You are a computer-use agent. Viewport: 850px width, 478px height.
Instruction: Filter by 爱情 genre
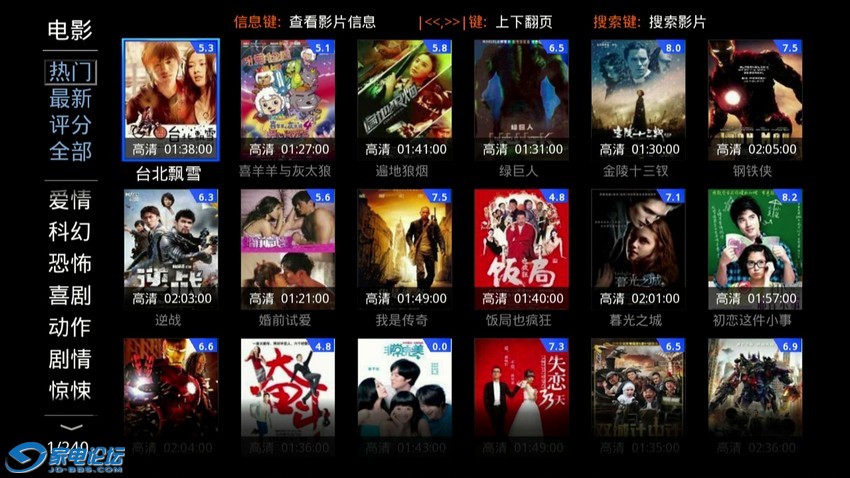pos(70,200)
